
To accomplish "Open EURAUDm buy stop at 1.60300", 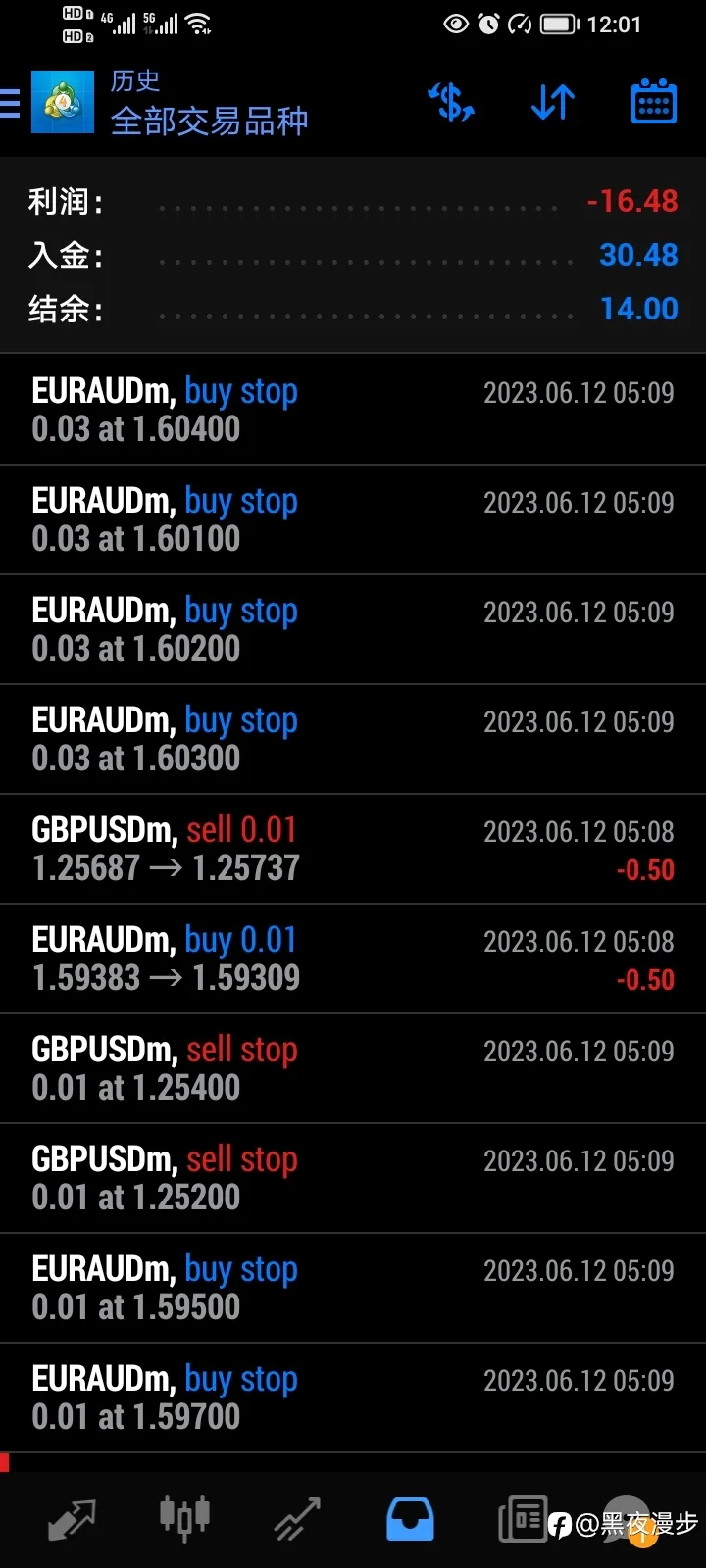I will (x=353, y=739).
